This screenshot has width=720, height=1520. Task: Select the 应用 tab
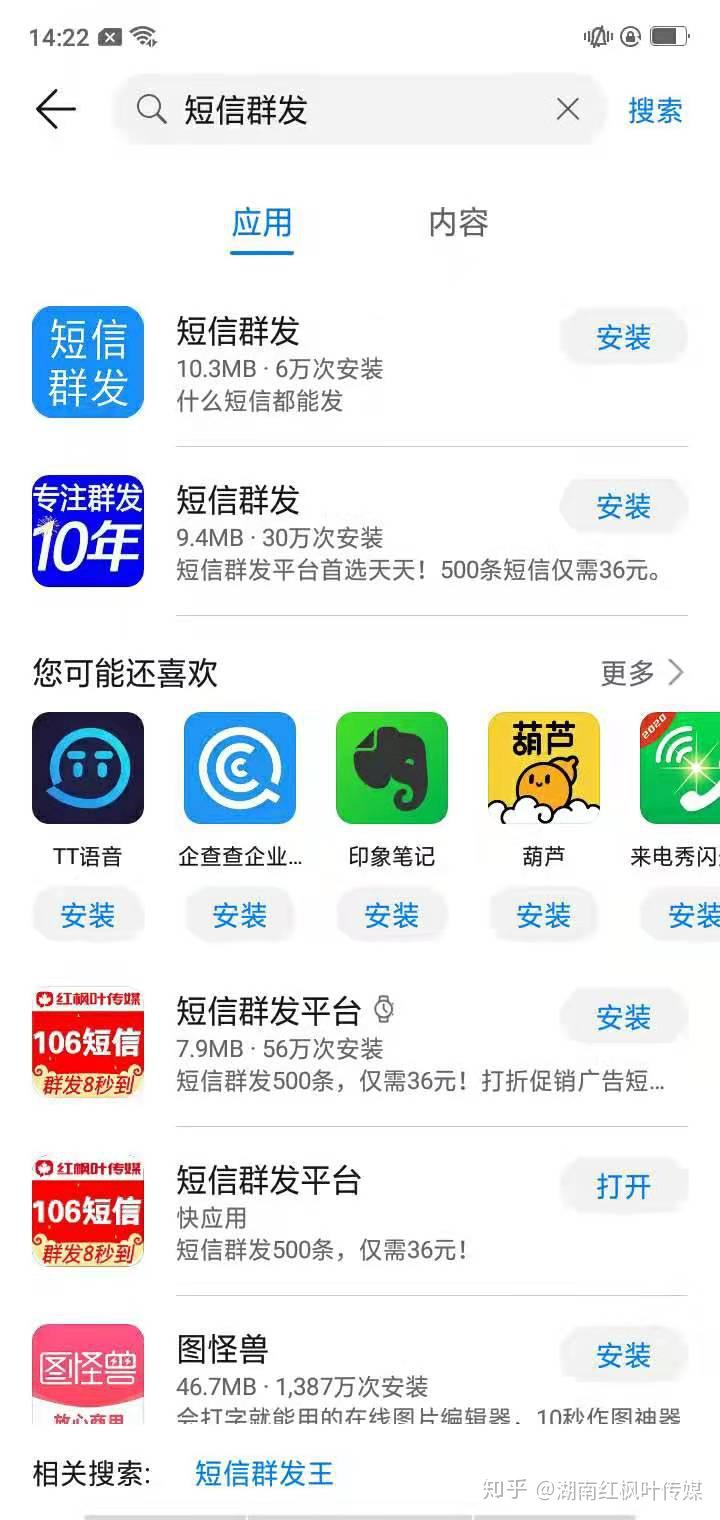tap(262, 222)
